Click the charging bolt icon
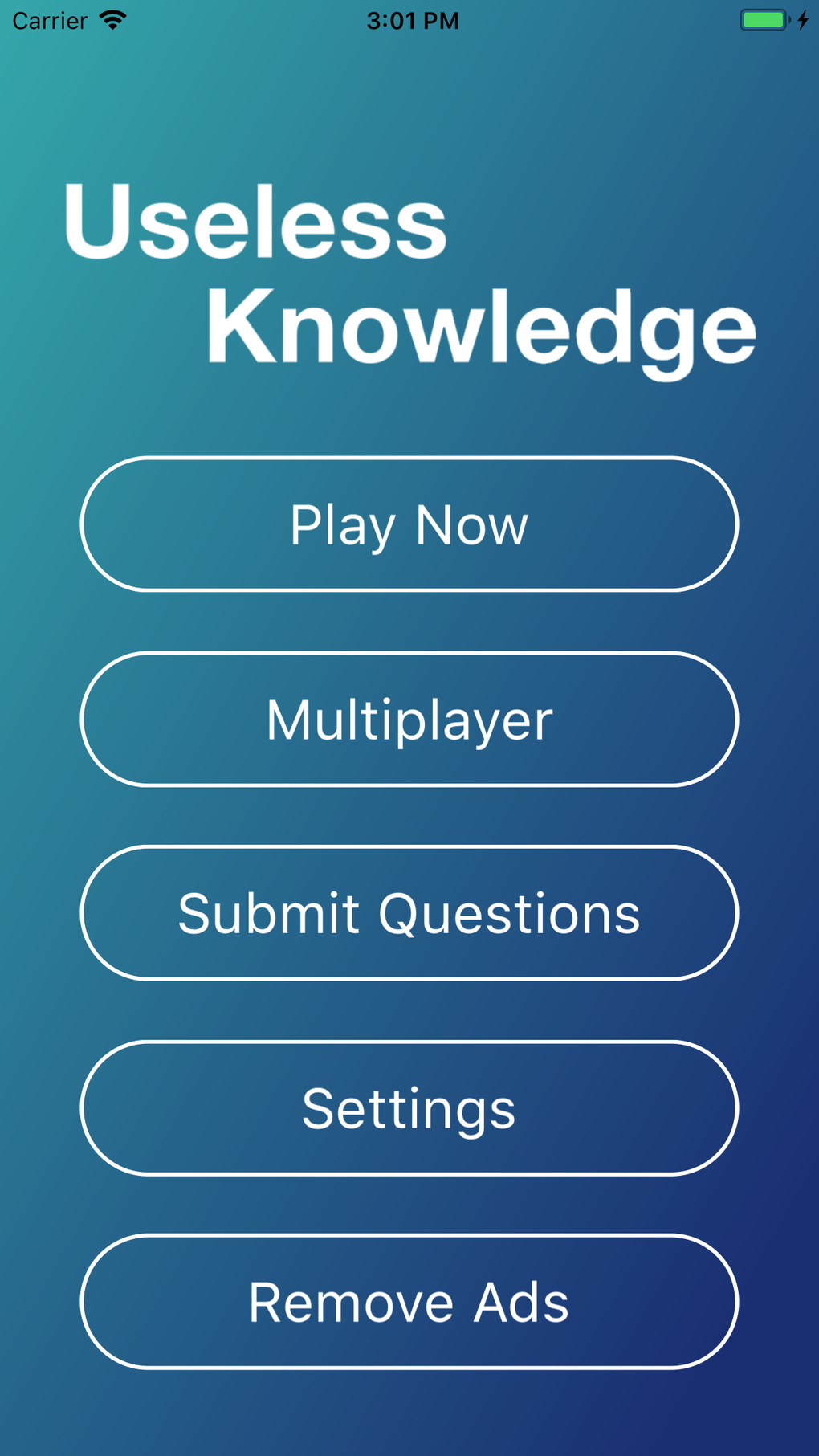This screenshot has width=819, height=1456. tap(803, 19)
